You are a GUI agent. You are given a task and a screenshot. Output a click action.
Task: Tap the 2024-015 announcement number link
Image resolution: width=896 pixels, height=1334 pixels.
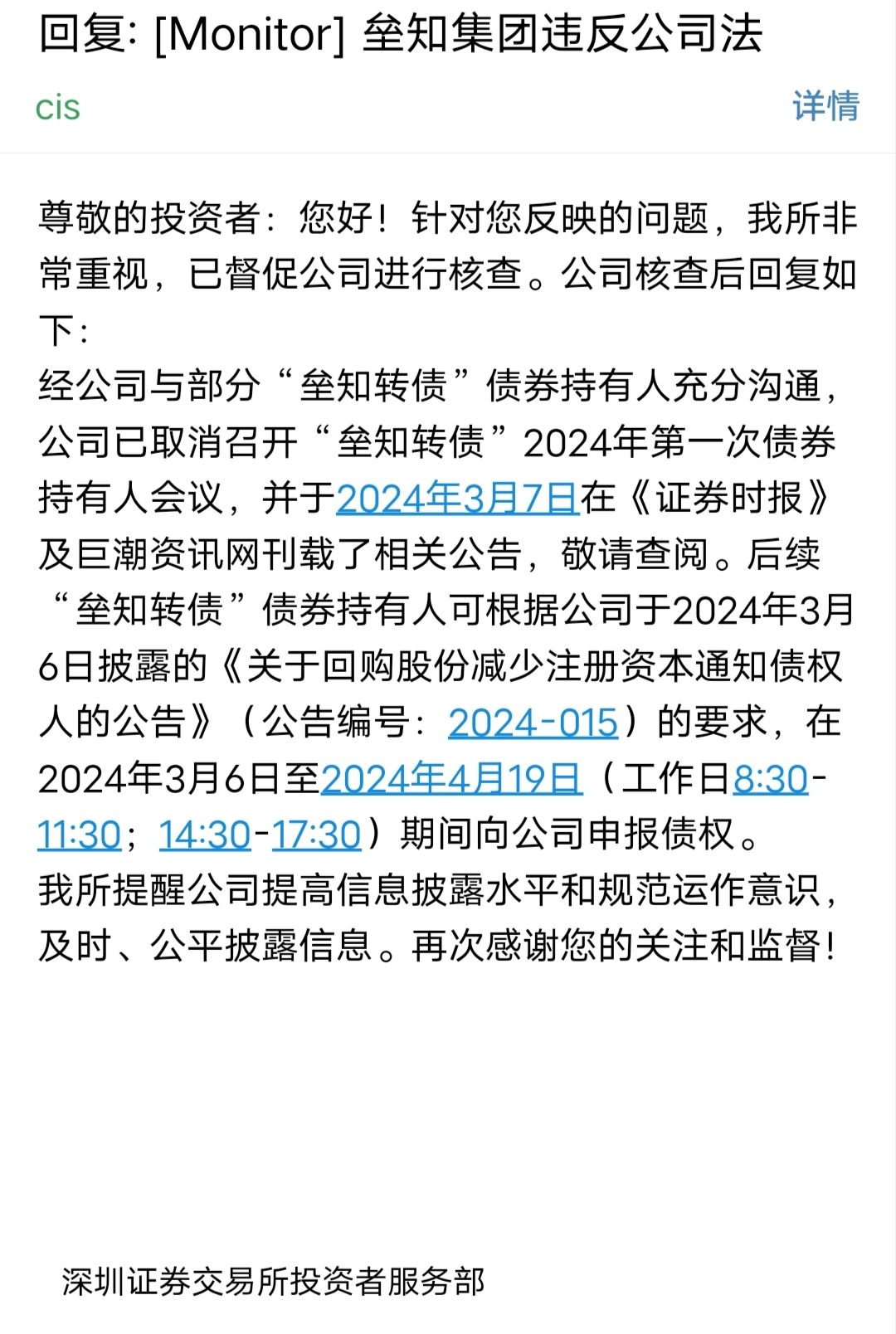(x=533, y=723)
